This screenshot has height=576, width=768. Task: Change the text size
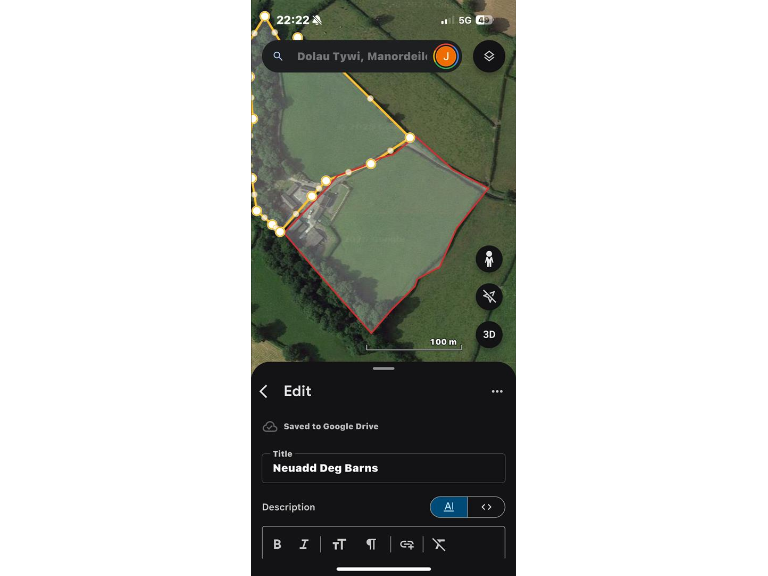339,545
